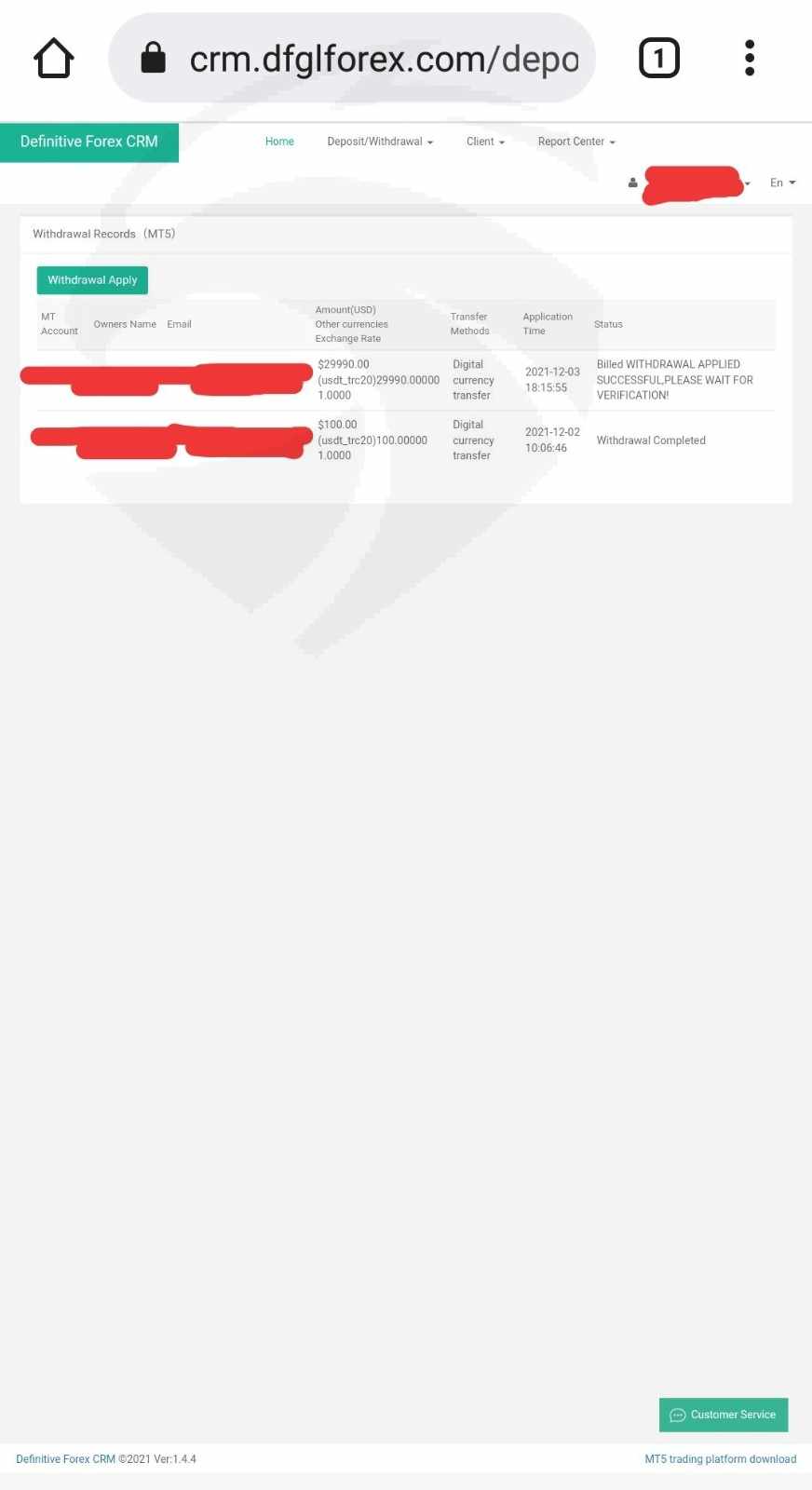Change language with the En dropdown
The height and width of the screenshot is (1490, 812).
click(x=782, y=183)
